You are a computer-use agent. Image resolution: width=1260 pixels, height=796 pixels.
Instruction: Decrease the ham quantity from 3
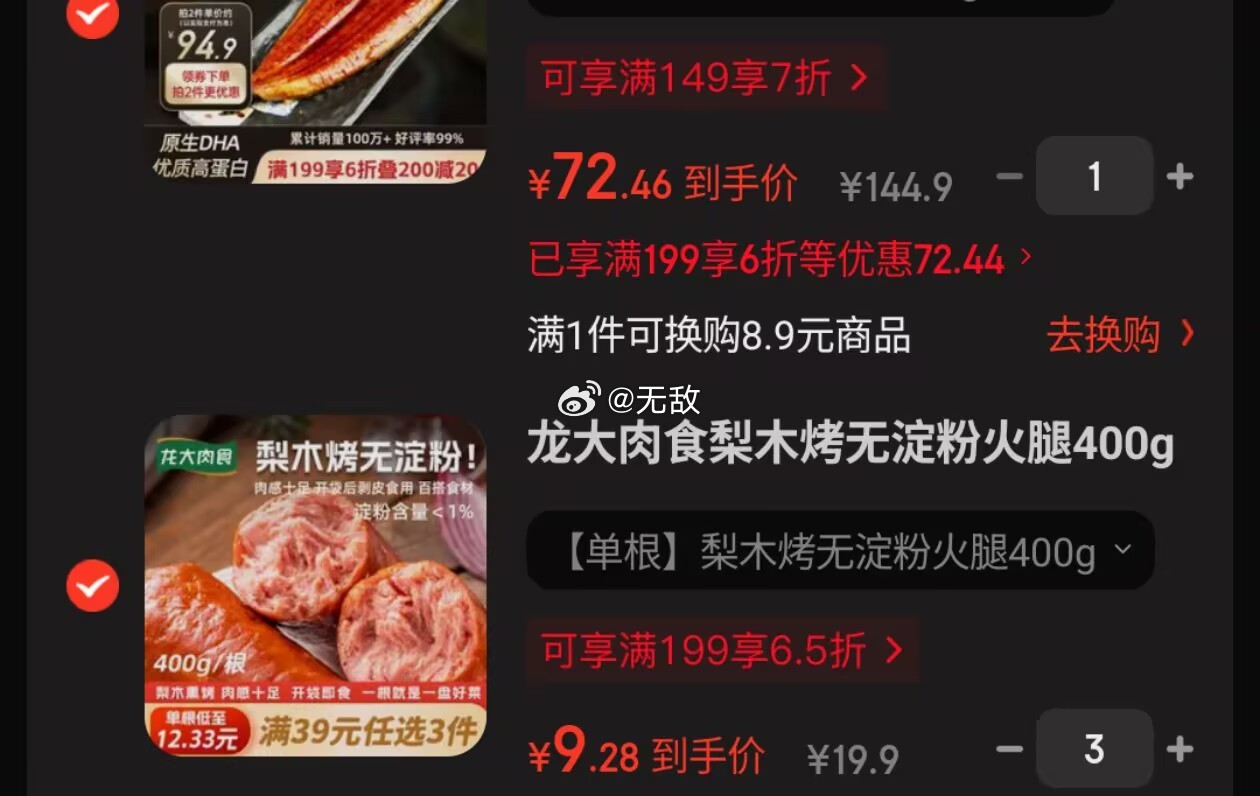coord(1010,749)
